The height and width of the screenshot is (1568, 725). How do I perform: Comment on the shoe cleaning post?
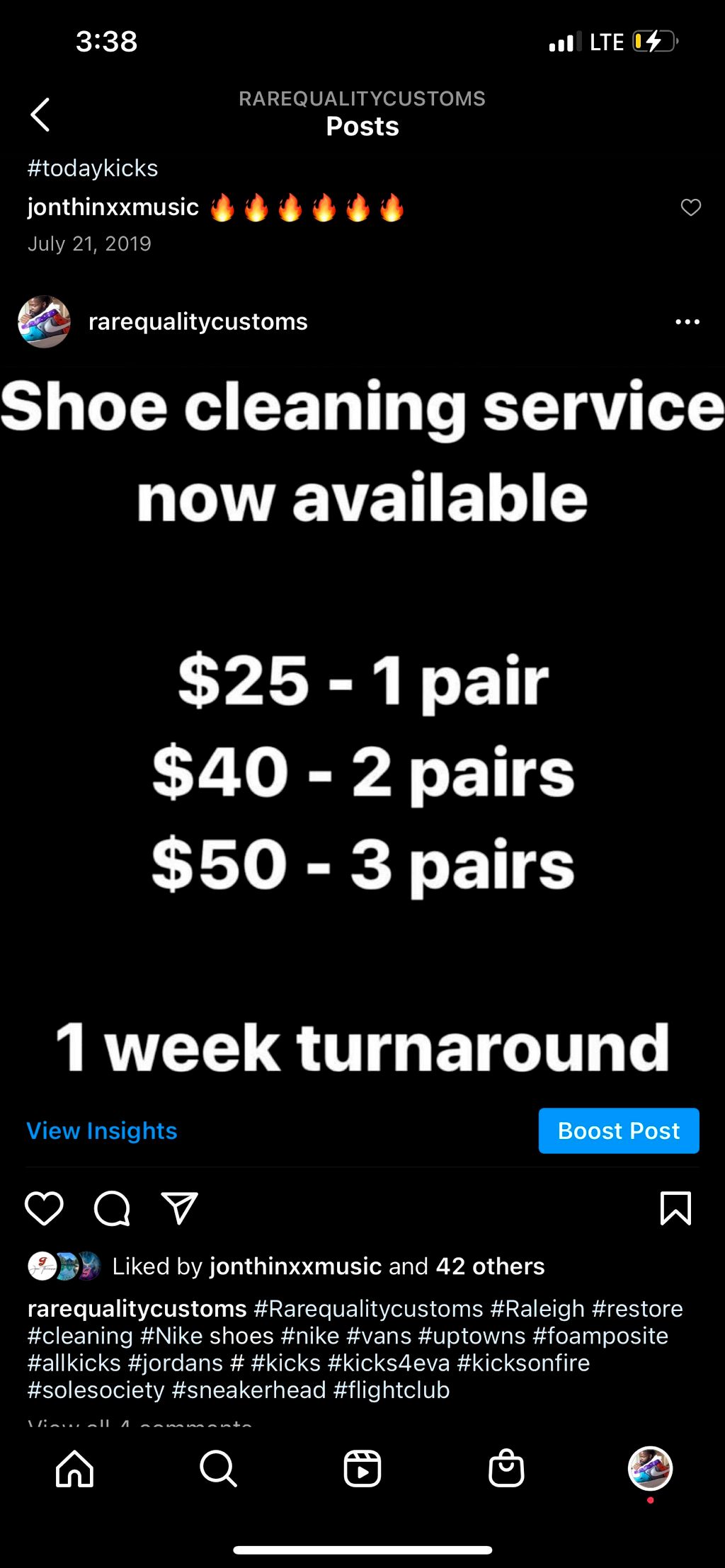coord(112,1208)
